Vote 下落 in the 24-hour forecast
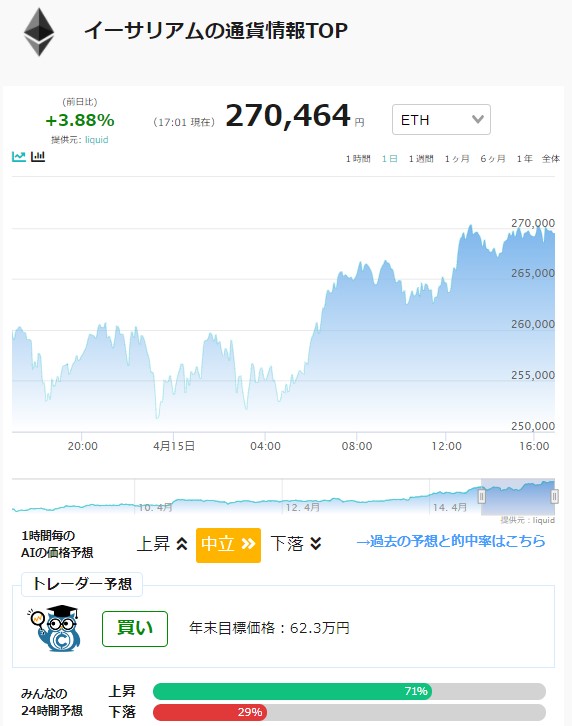The width and height of the screenshot is (572, 726). [x=122, y=712]
